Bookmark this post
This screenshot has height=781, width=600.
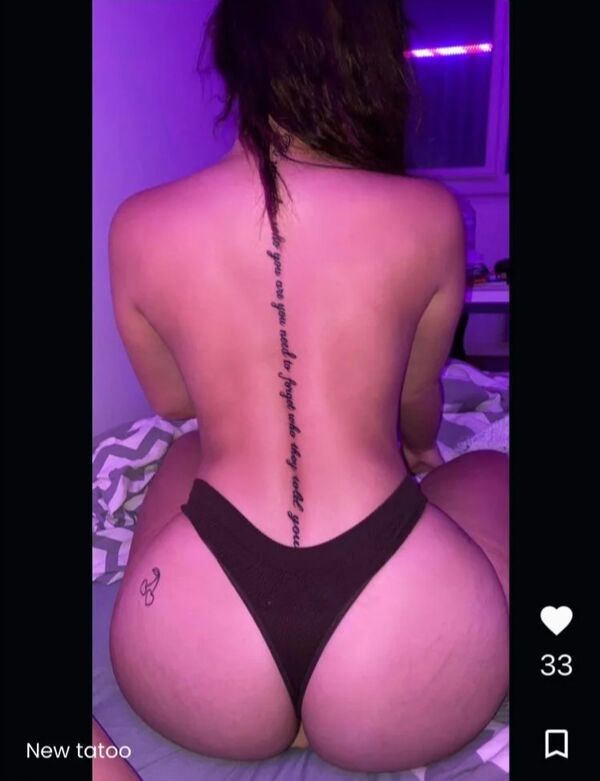pyautogui.click(x=556, y=743)
